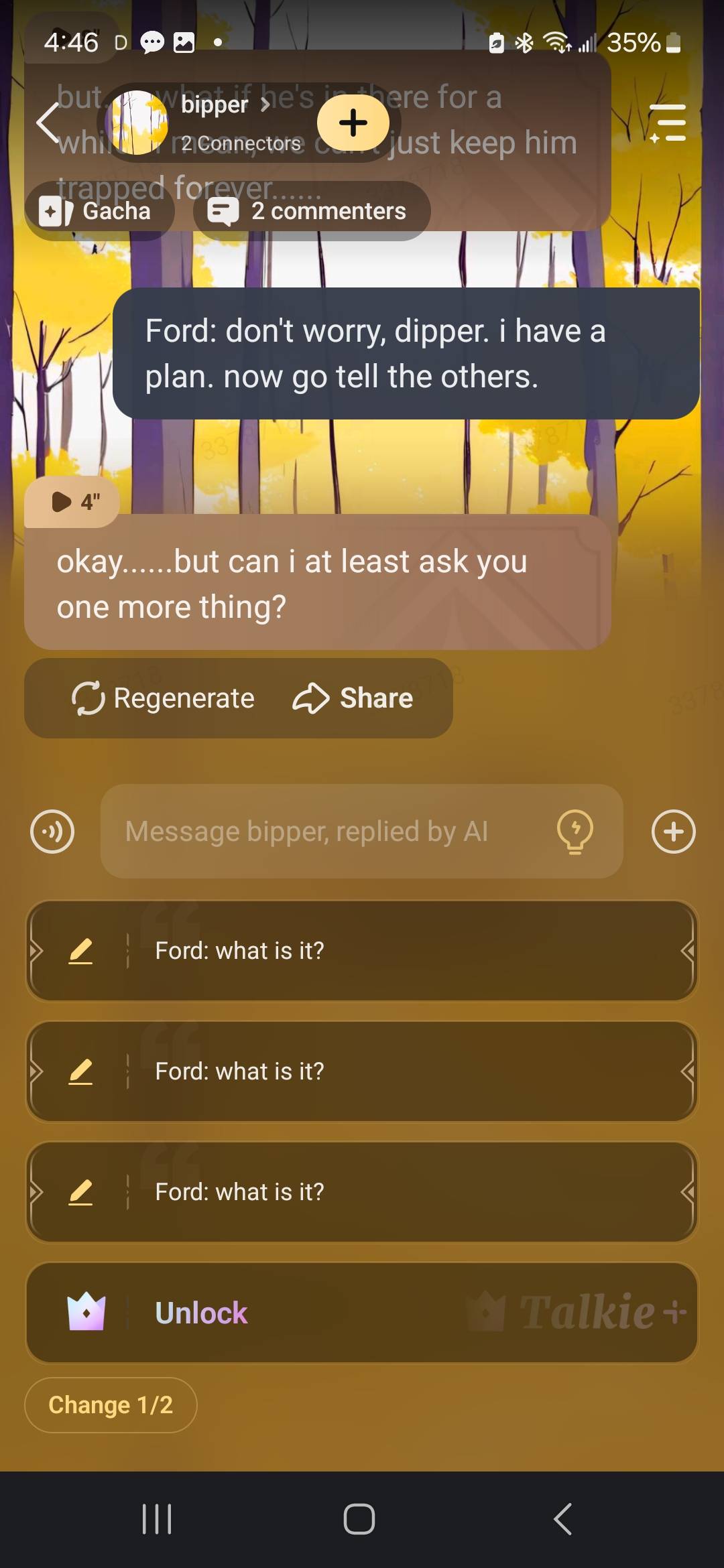View the 2 commenters
Image resolution: width=724 pixels, height=1568 pixels.
[312, 211]
